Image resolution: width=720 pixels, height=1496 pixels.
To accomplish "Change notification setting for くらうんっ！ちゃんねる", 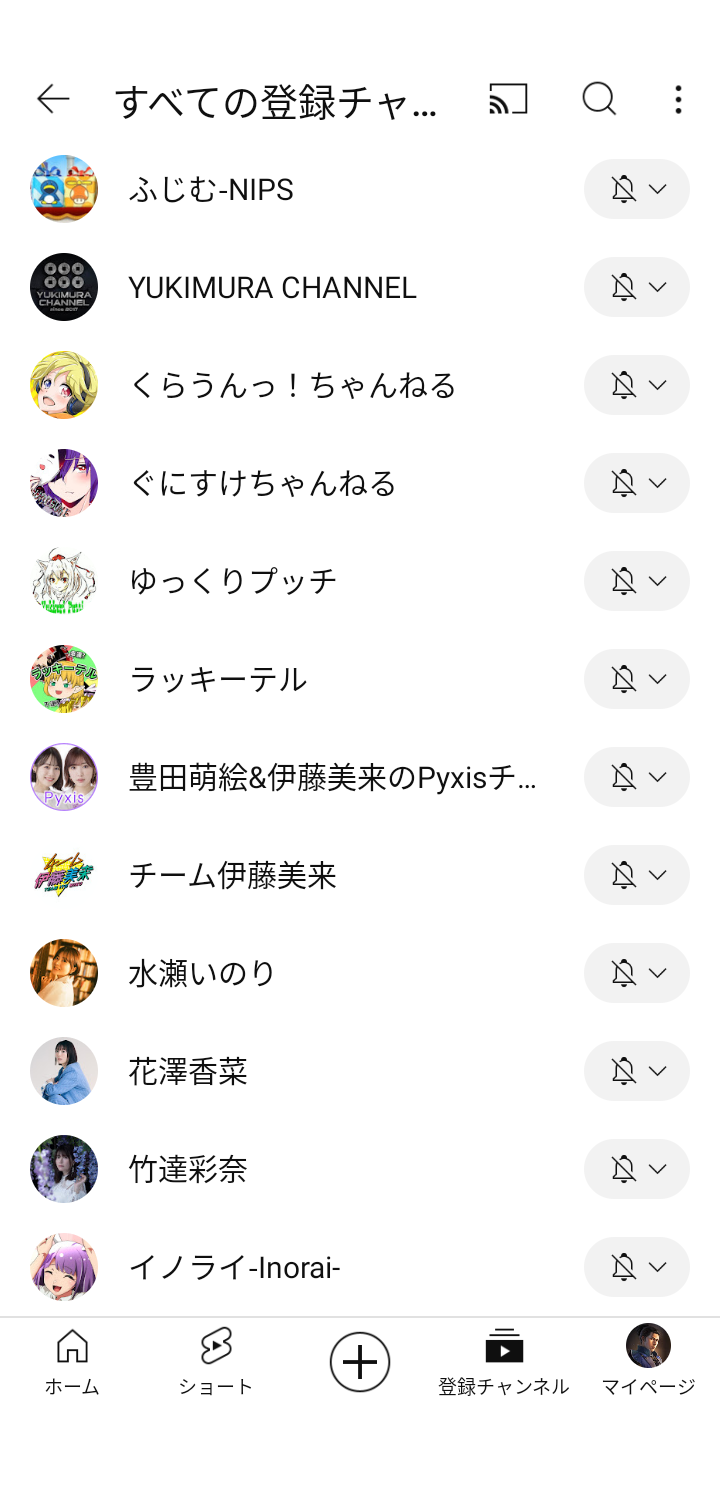I will click(x=637, y=385).
